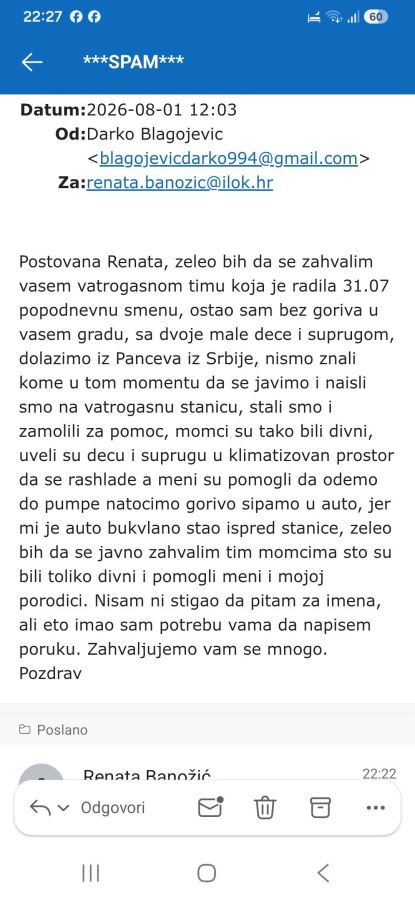The height and width of the screenshot is (900, 415).
Task: Delete this email with the trash icon
Action: 265,808
